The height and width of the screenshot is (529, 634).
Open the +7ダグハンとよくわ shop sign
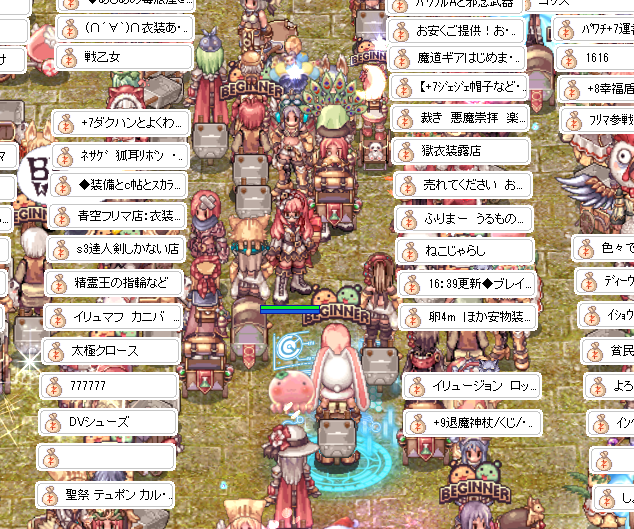(x=123, y=123)
